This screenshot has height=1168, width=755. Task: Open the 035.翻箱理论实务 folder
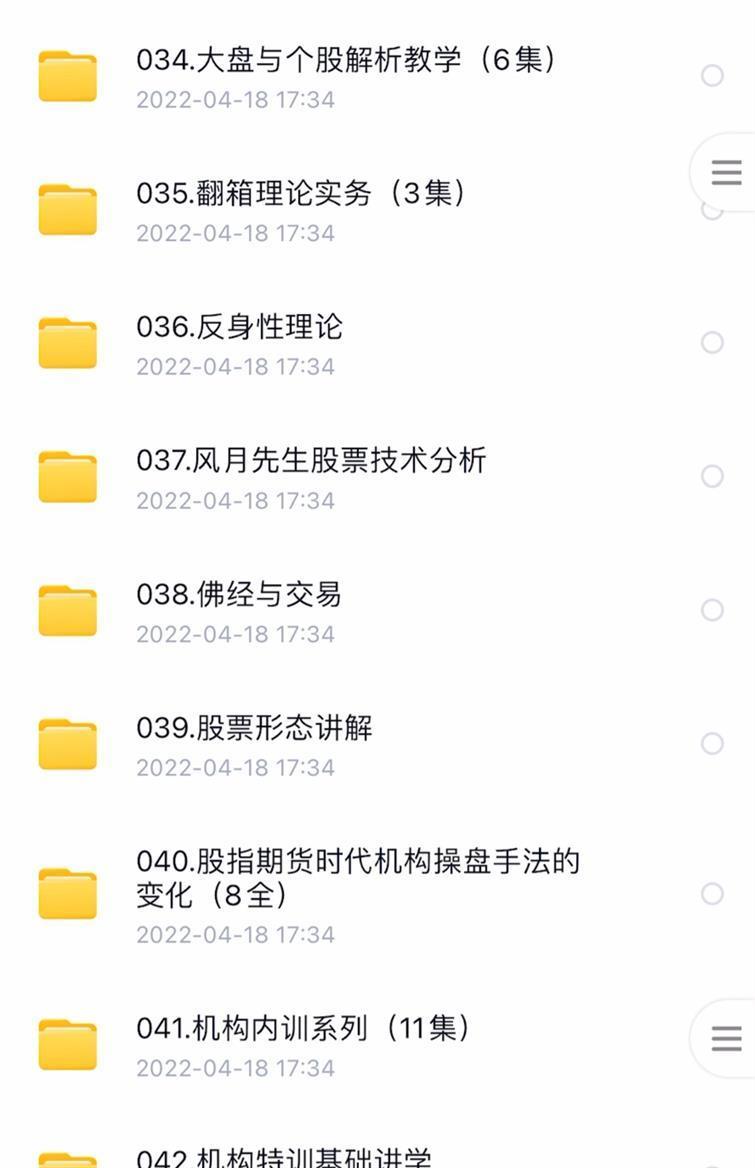click(x=301, y=193)
